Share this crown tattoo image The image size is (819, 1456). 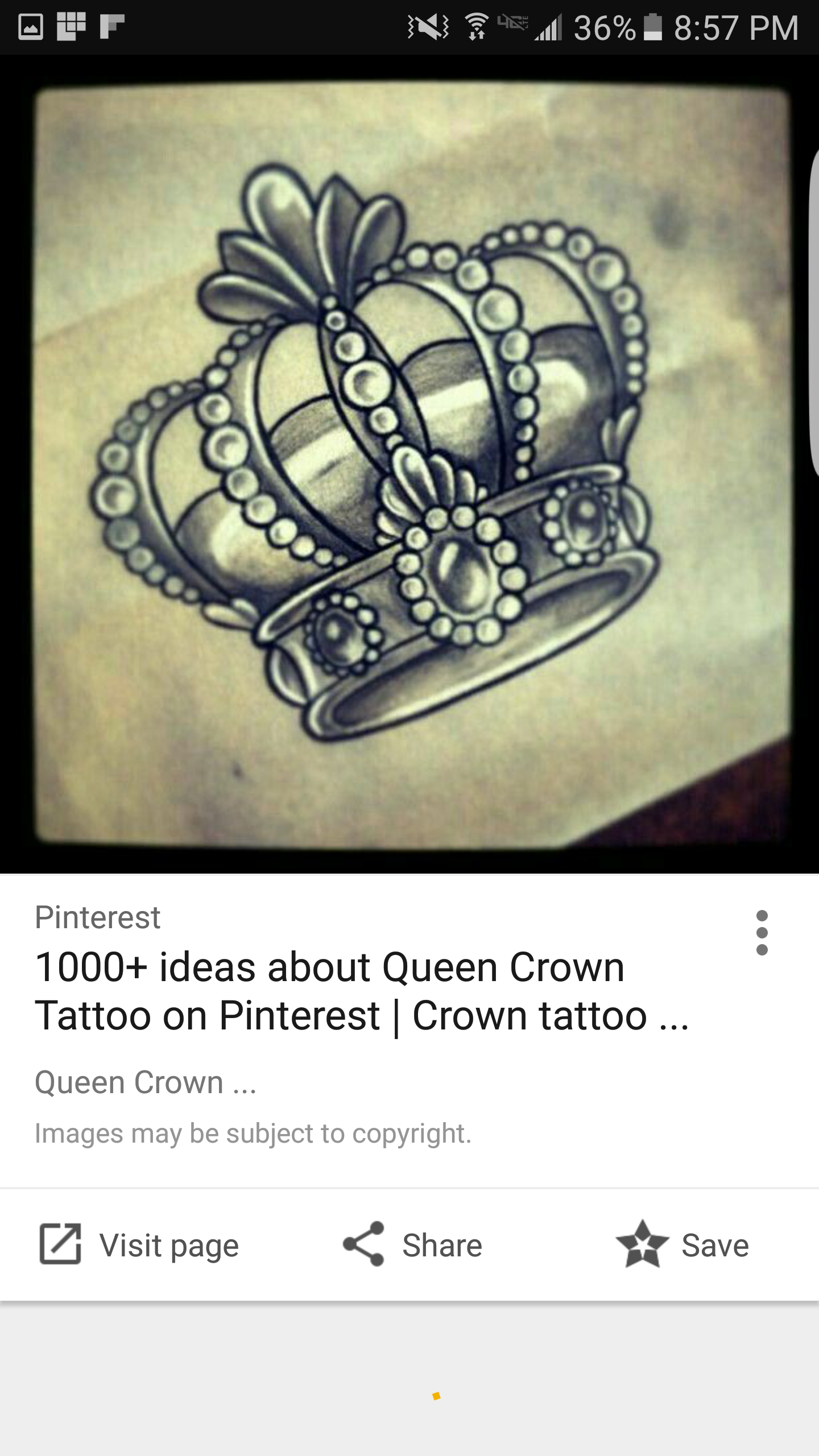tap(413, 1245)
